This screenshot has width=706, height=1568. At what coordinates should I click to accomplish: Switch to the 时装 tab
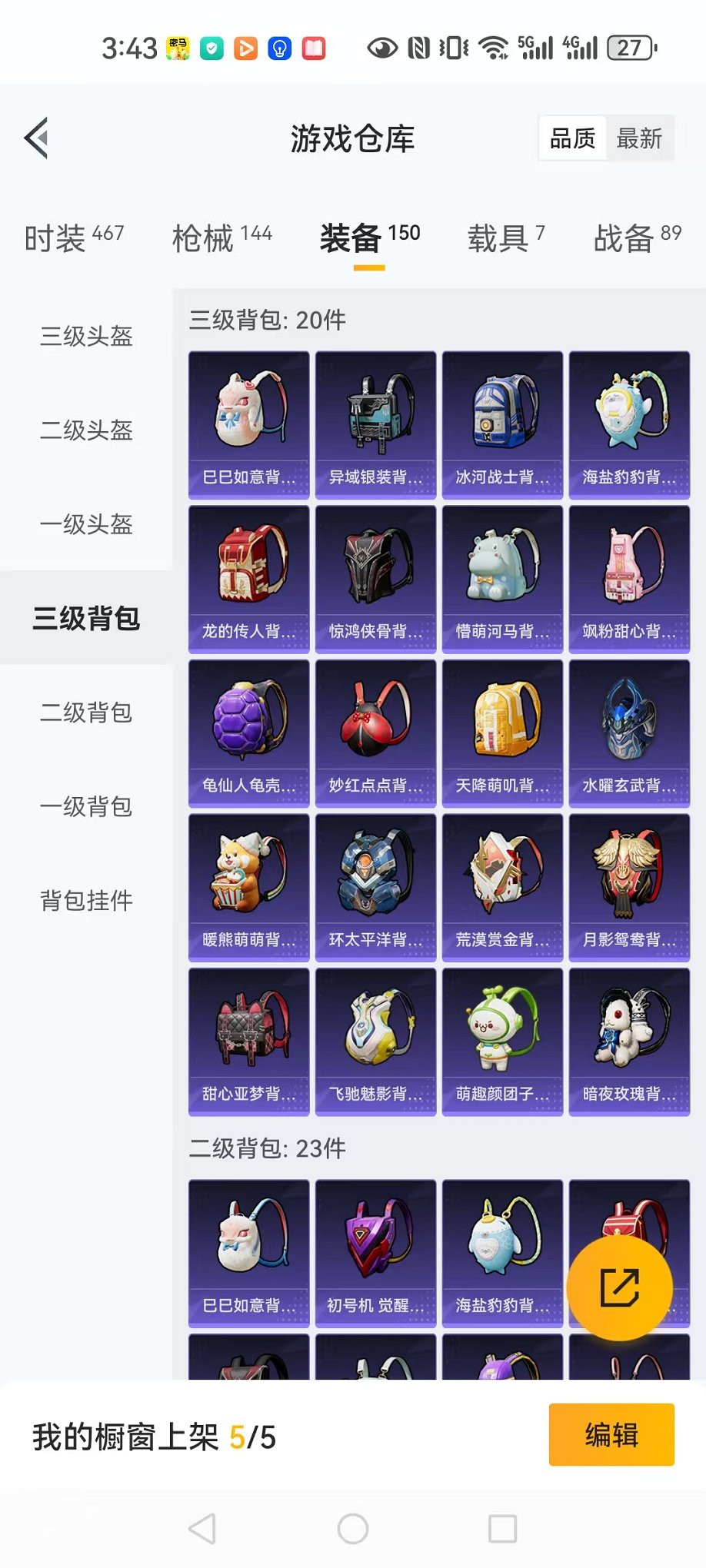(74, 238)
